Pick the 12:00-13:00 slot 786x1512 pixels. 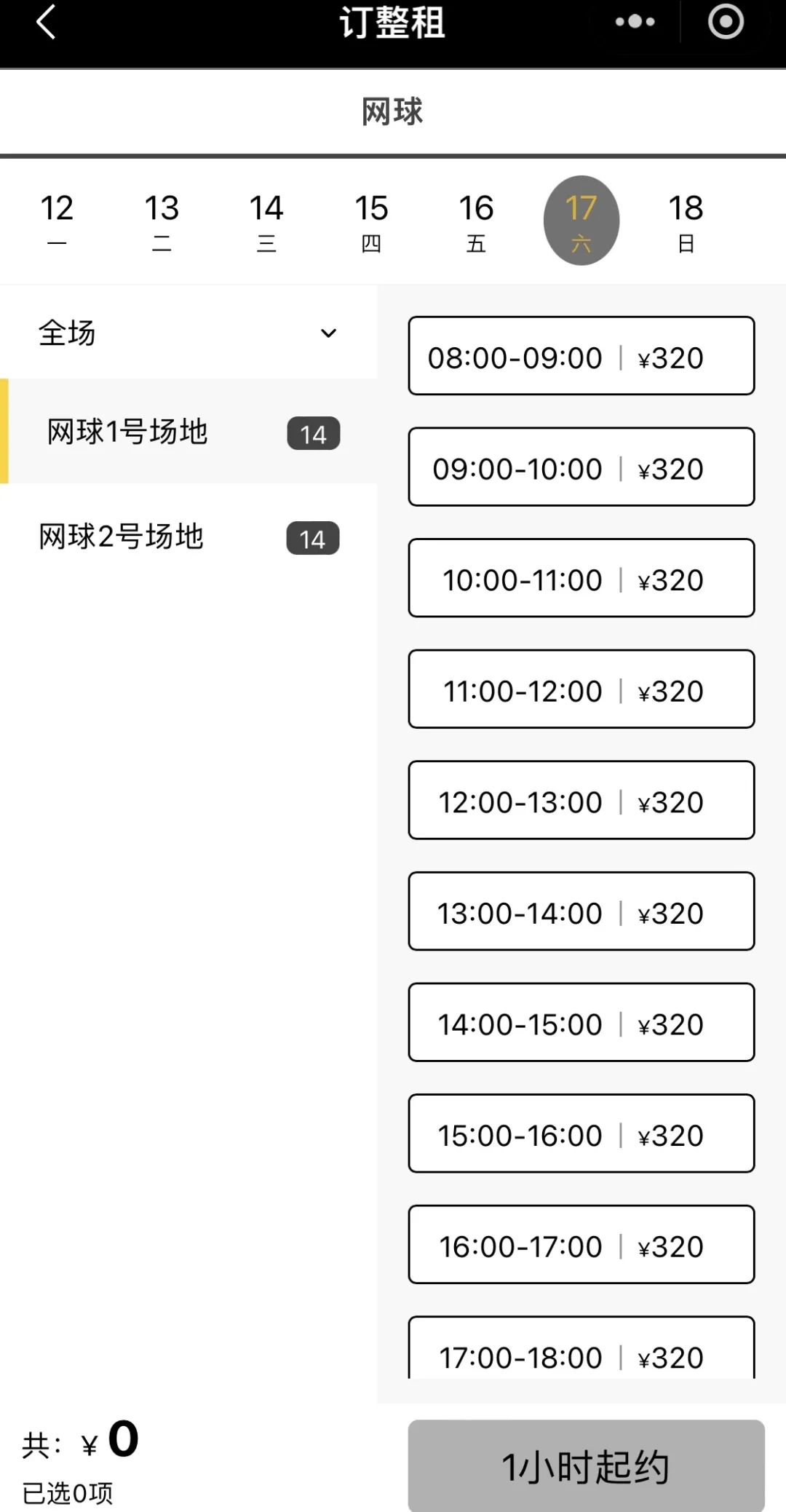tap(581, 800)
